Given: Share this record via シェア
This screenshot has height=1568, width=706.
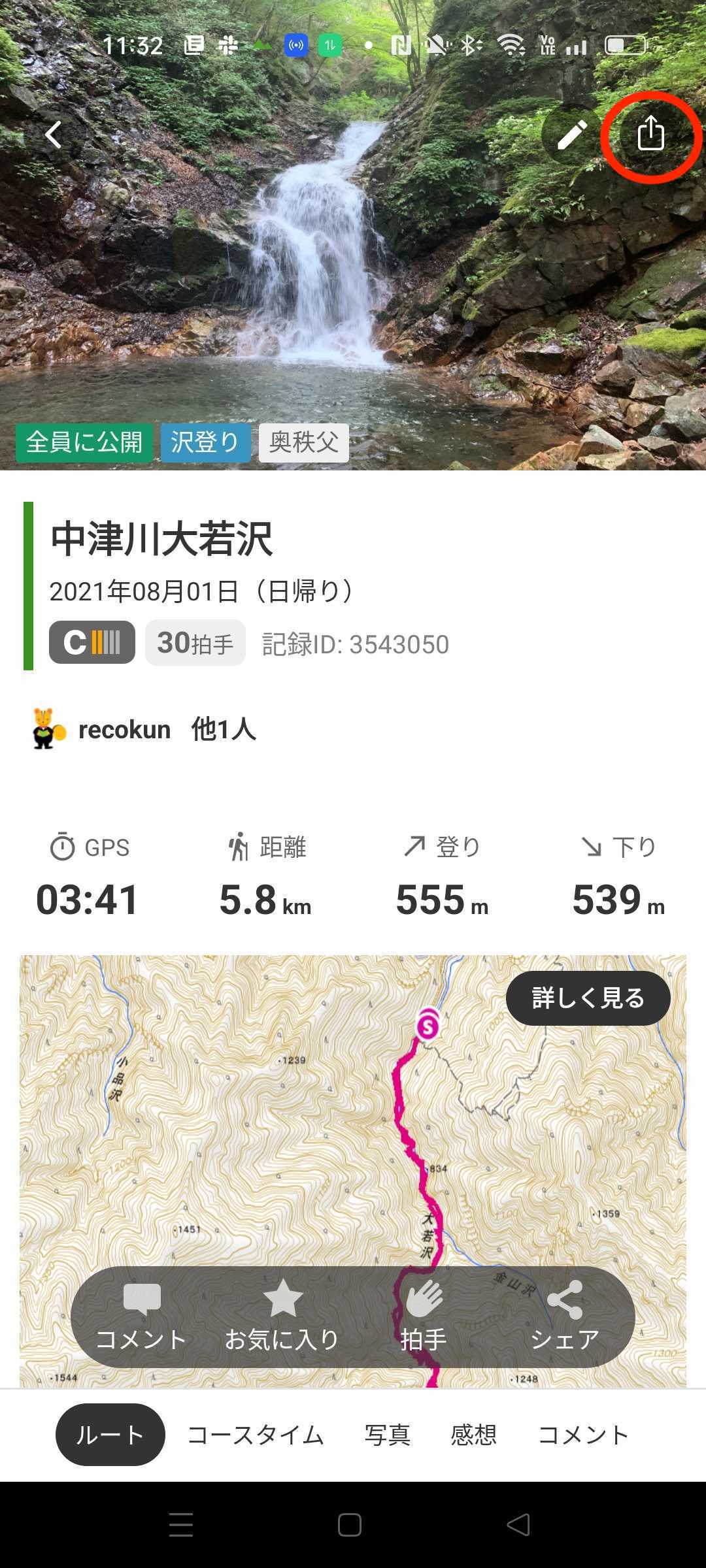Looking at the screenshot, I should (x=564, y=1317).
